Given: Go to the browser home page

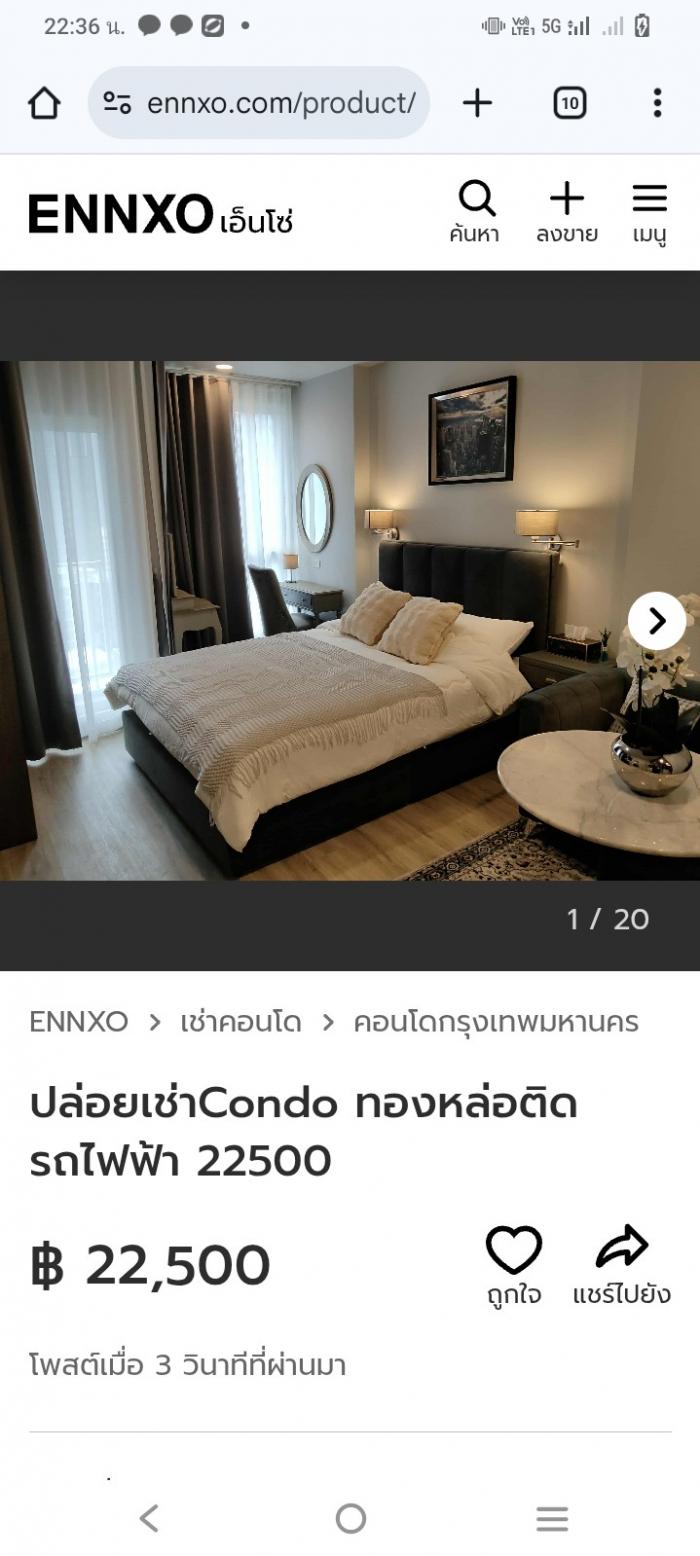Looking at the screenshot, I should coord(44,103).
